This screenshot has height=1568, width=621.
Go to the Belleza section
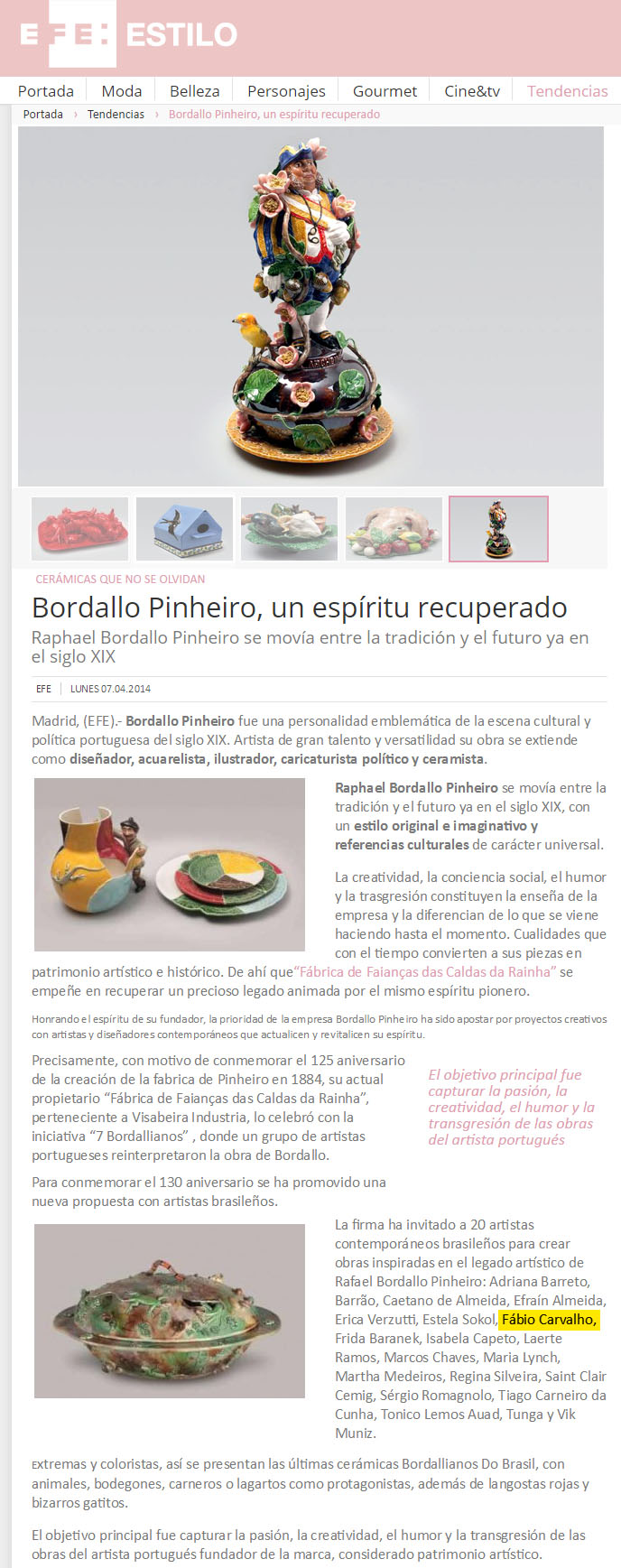pos(194,90)
